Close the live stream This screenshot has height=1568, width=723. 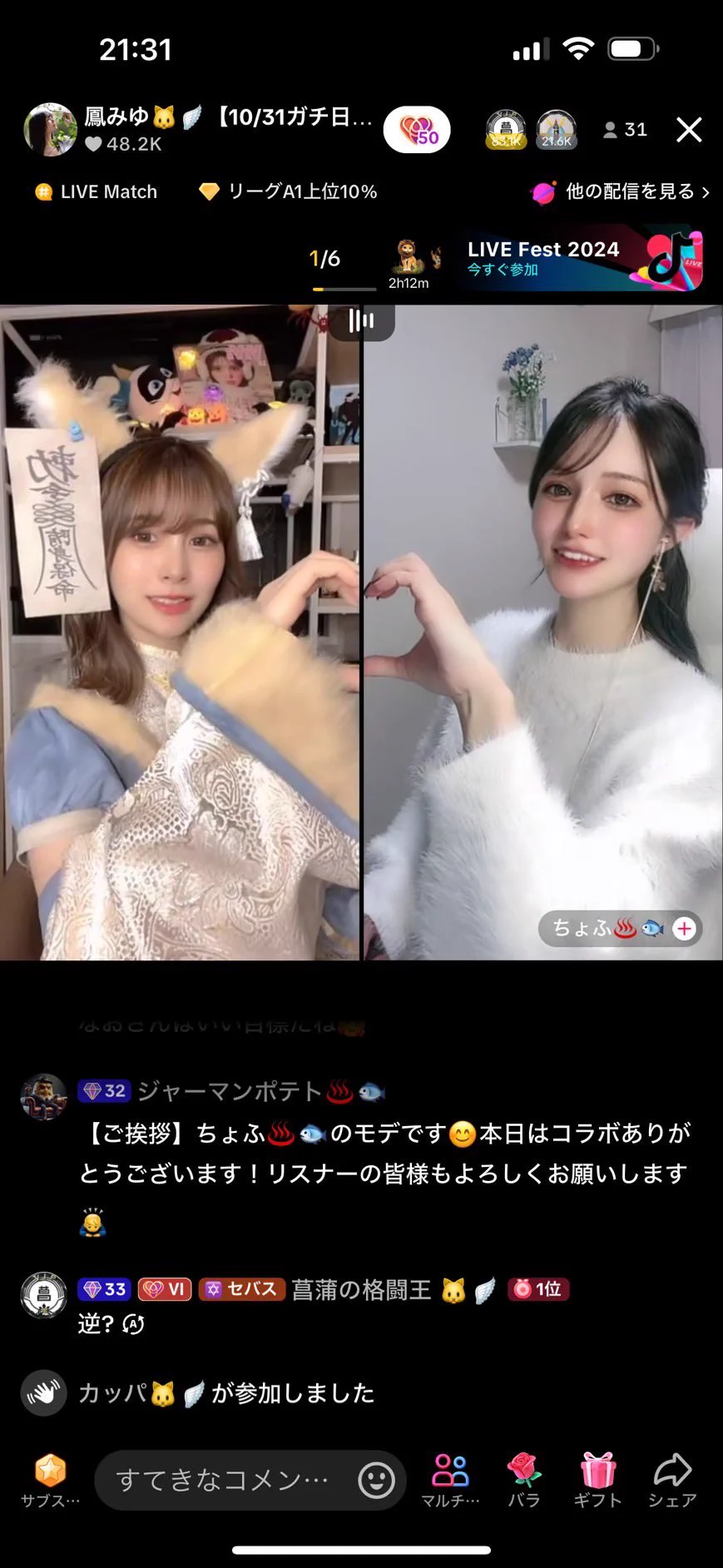pos(689,130)
